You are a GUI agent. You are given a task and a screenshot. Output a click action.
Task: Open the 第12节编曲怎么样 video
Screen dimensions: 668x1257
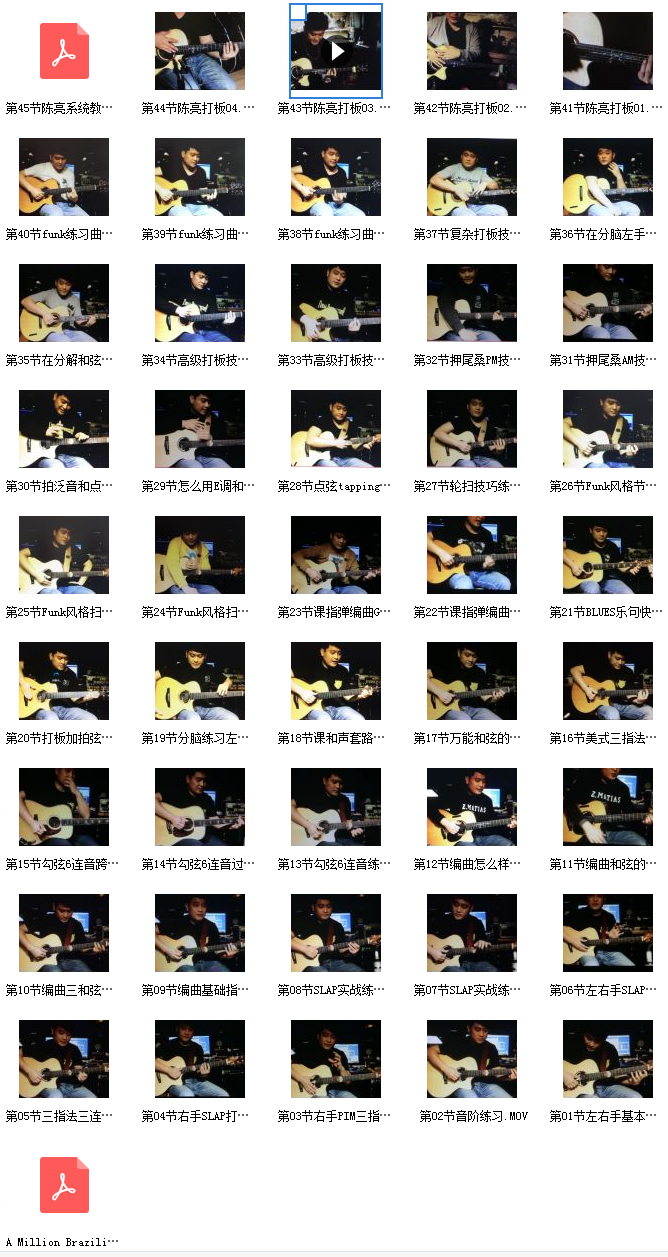[x=472, y=807]
